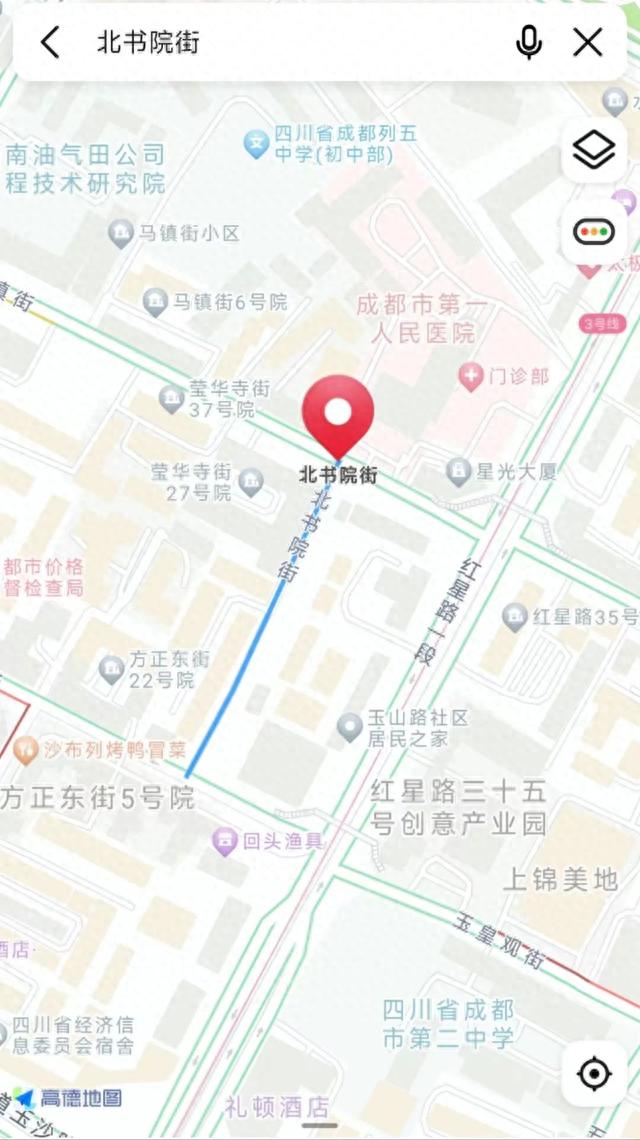Start voice search with the microphone
The image size is (640, 1140).
(529, 42)
